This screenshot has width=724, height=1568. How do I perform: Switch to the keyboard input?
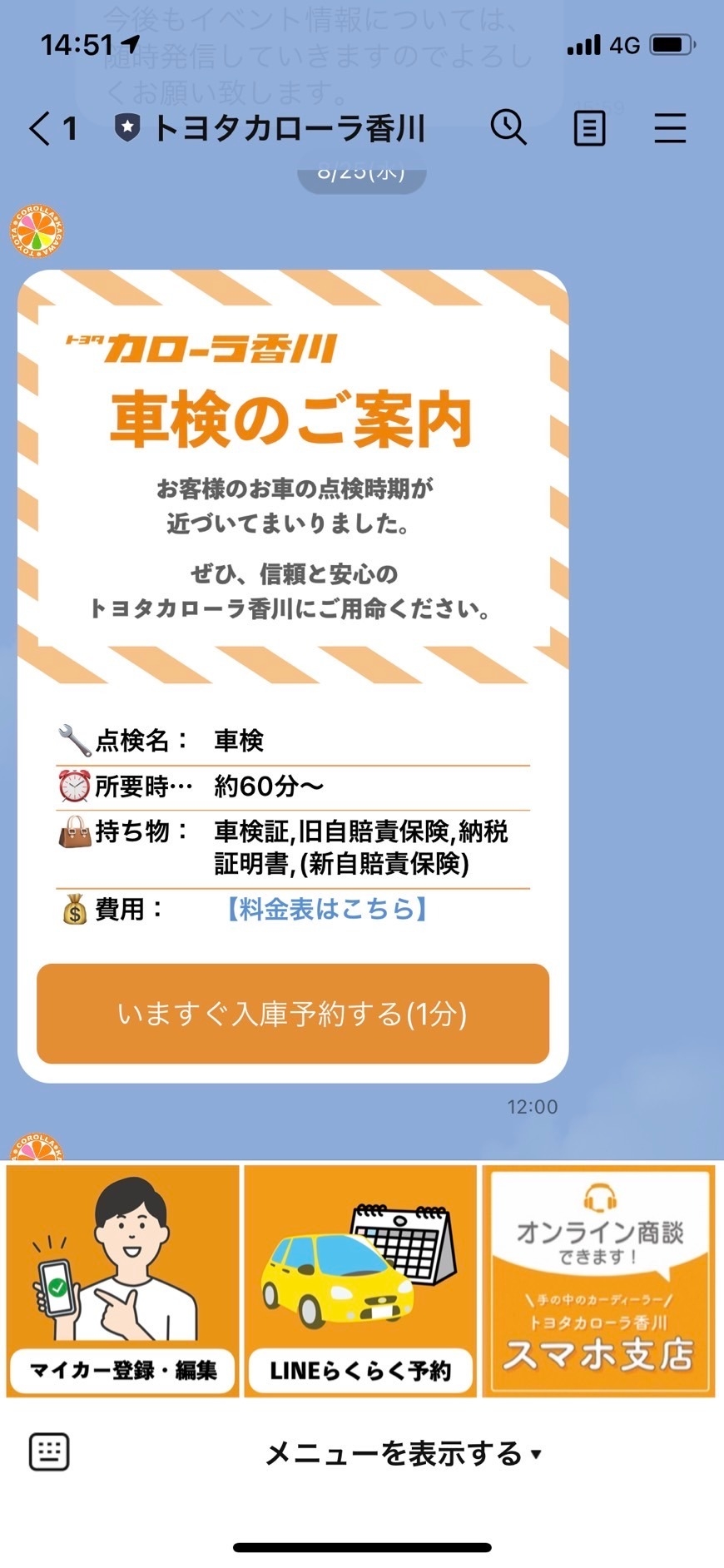(x=49, y=1452)
